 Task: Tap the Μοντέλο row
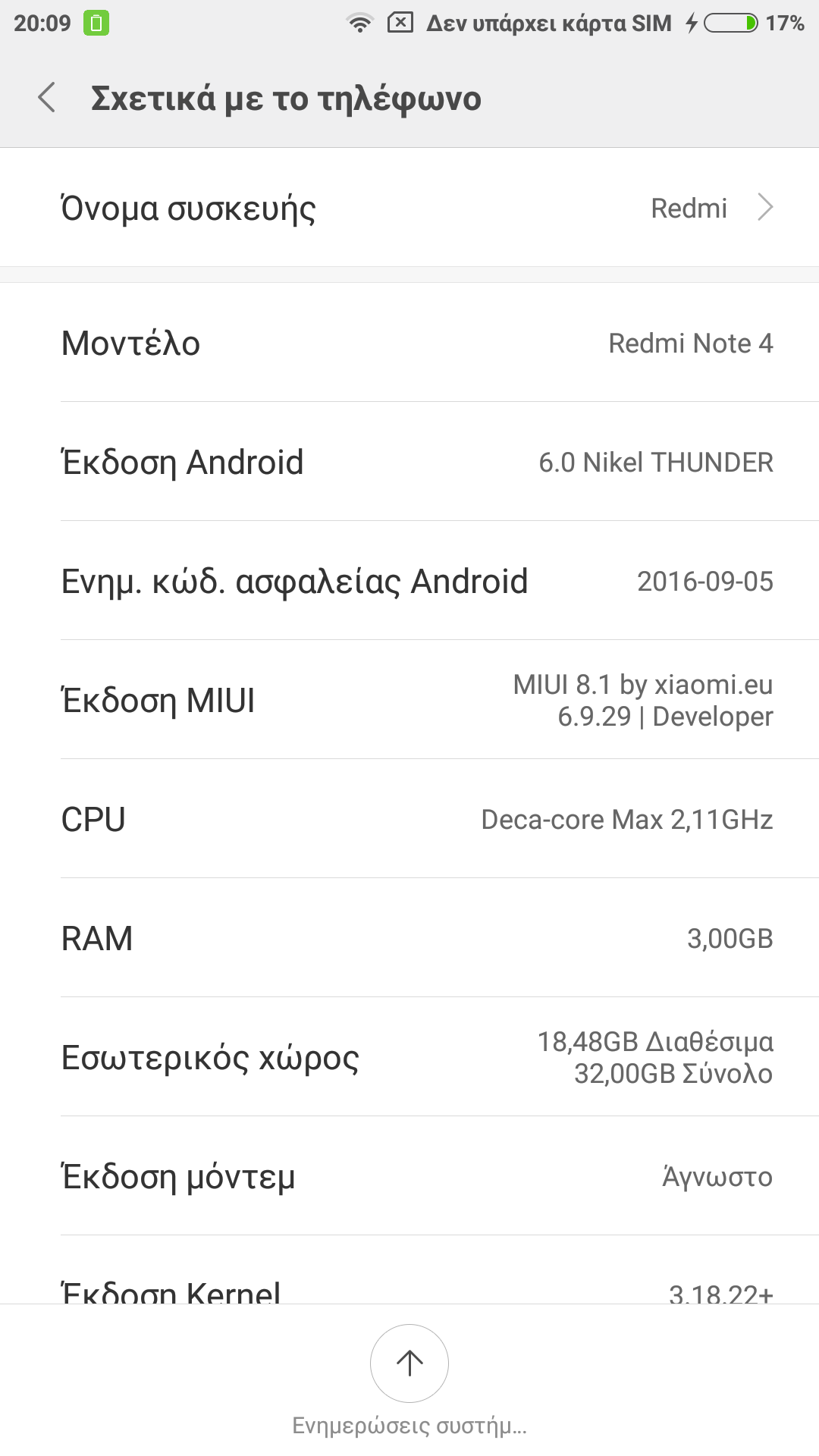click(x=409, y=343)
